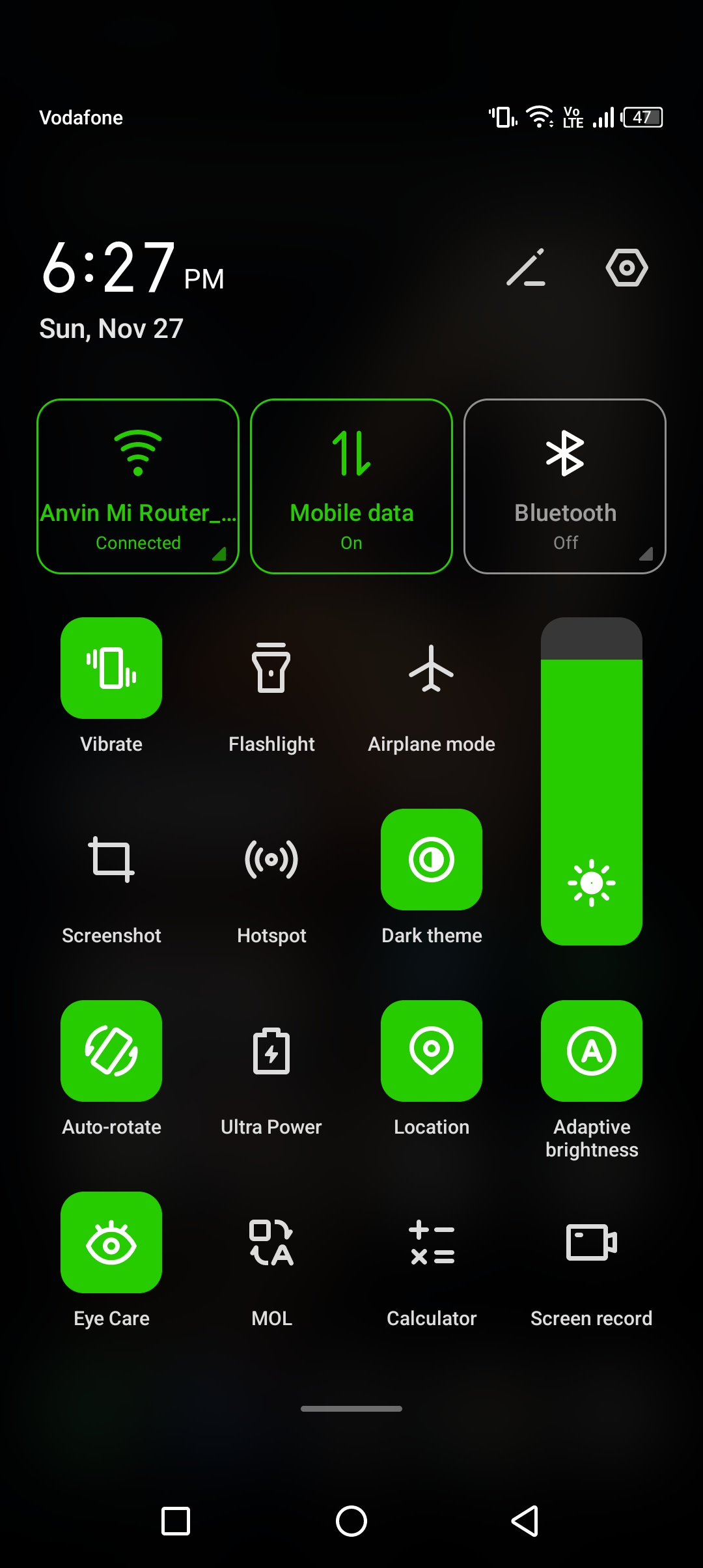This screenshot has height=1568, width=703.
Task: Turn off Location
Action: click(432, 1051)
